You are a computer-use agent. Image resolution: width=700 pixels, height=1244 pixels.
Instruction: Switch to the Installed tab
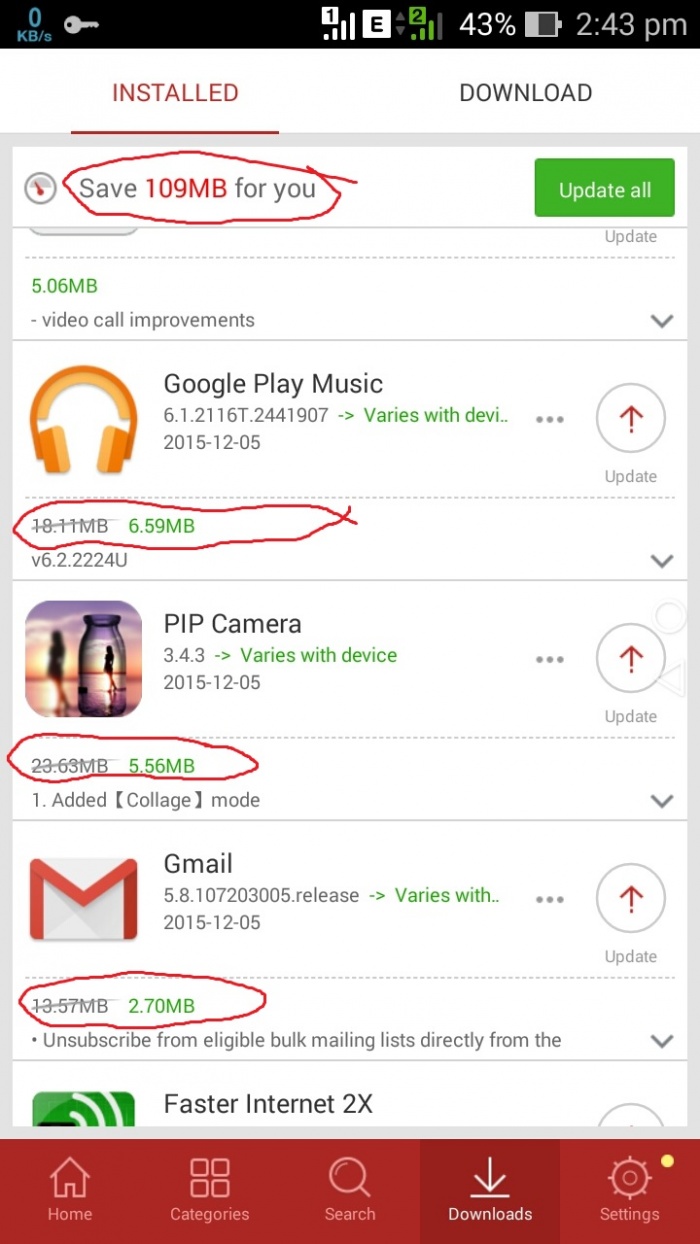175,93
